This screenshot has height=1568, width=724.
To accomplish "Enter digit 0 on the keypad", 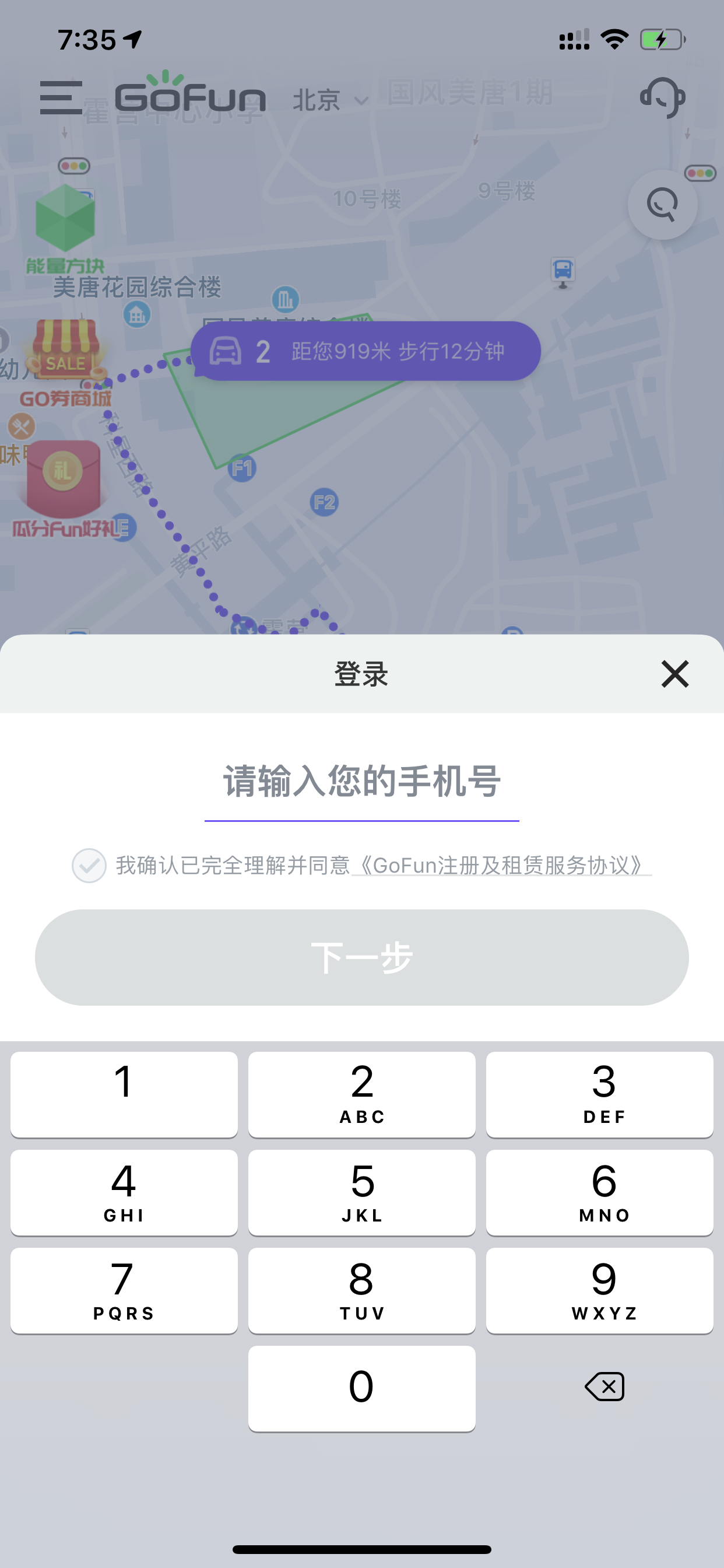I will [x=362, y=1388].
